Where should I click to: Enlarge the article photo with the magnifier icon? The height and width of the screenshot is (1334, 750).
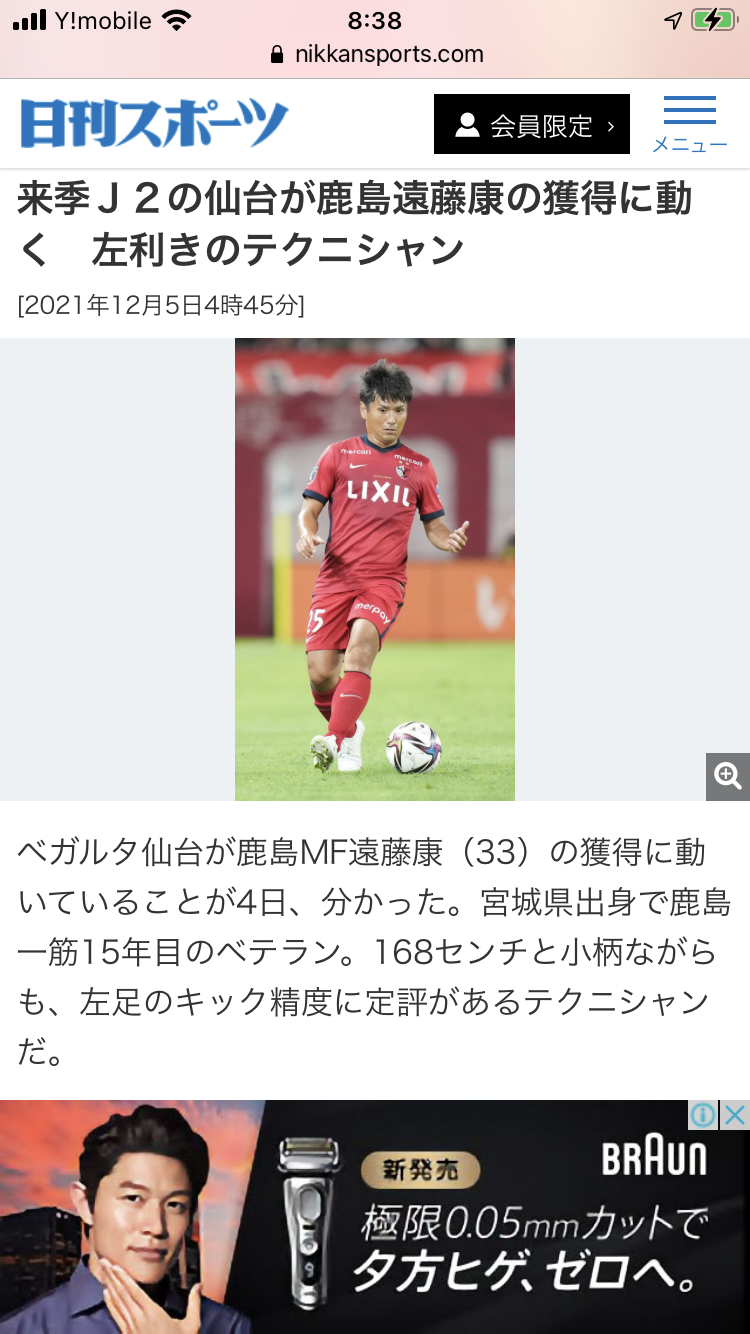click(727, 776)
